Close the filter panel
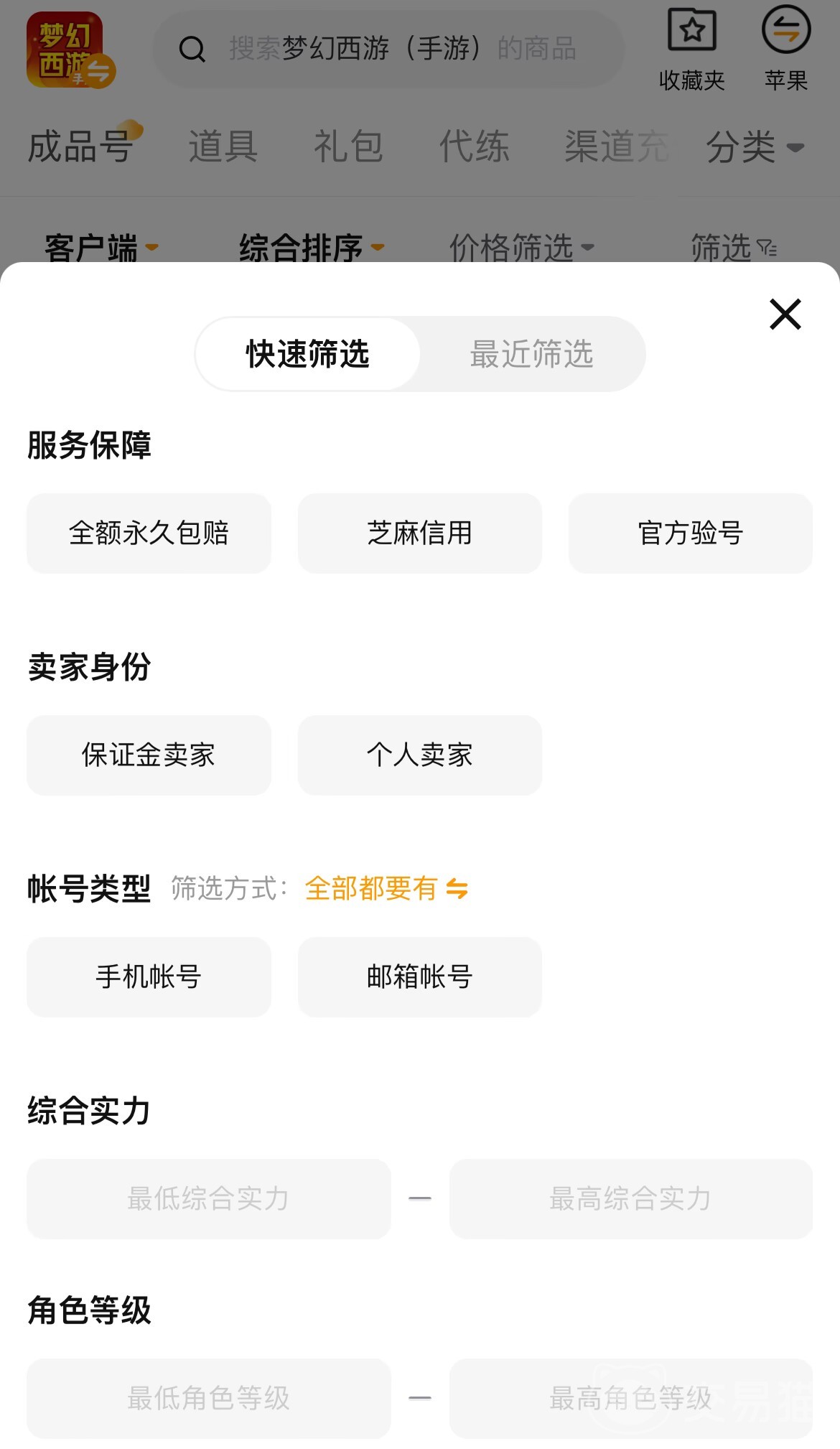 coord(785,315)
